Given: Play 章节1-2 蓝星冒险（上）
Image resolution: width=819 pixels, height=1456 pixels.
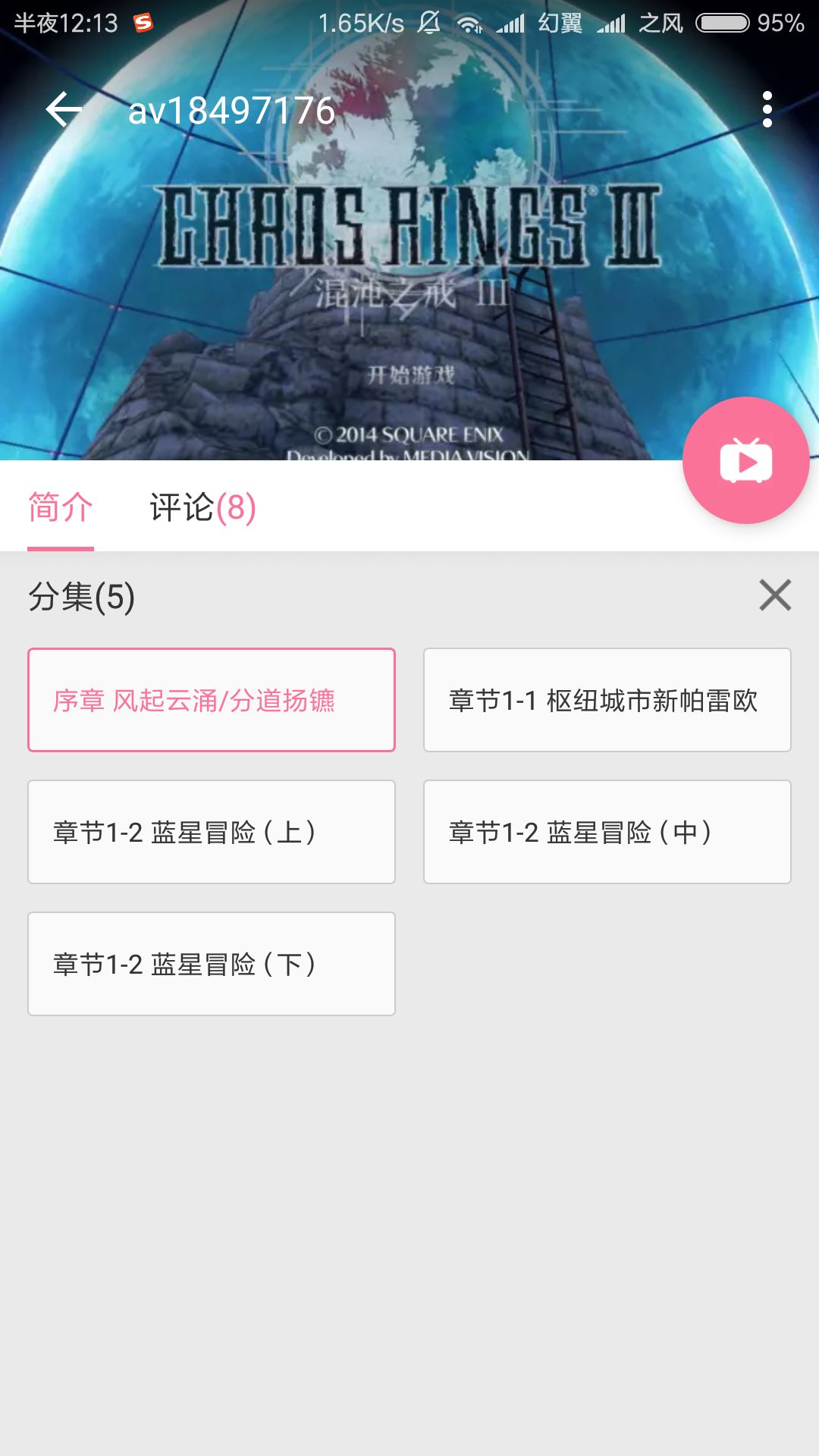Looking at the screenshot, I should (x=211, y=831).
